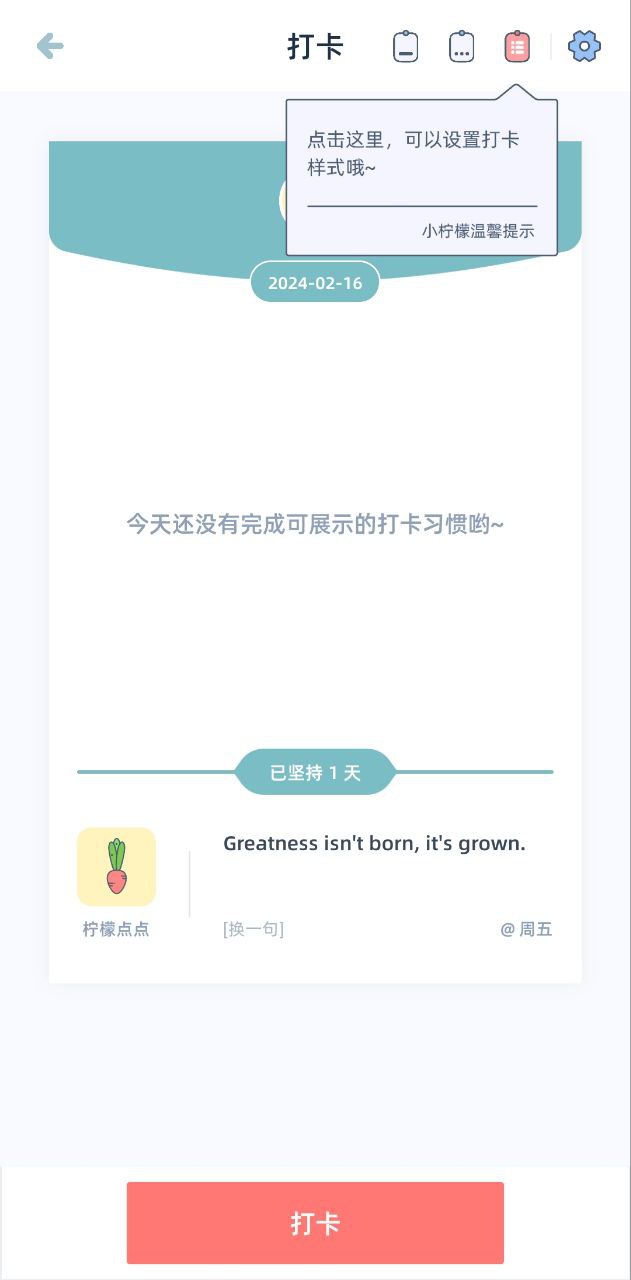Open the settings gear icon
This screenshot has height=1280, width=631.
click(x=584, y=46)
